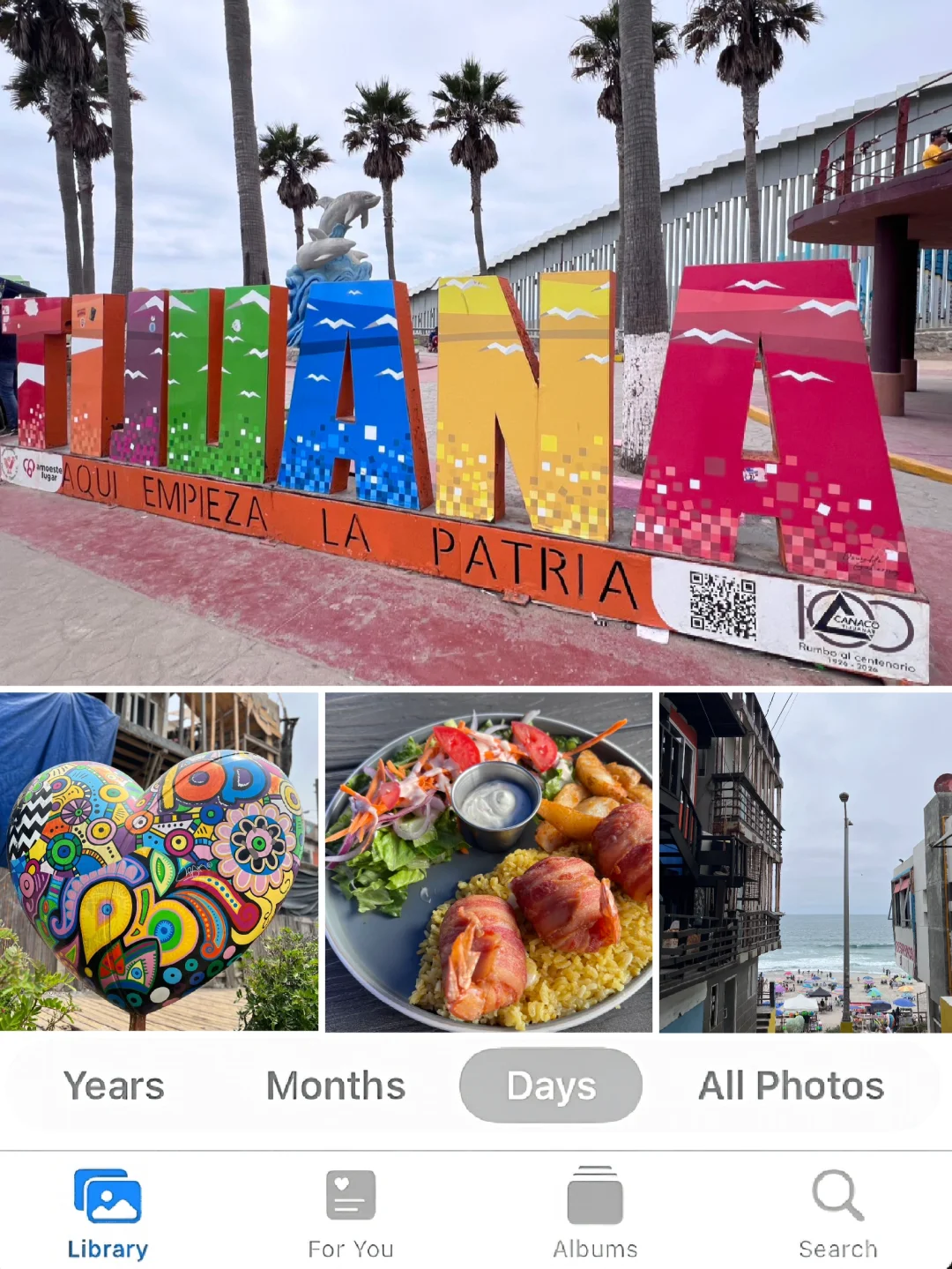952x1269 pixels.
Task: Select the Days segment
Action: 549,1086
